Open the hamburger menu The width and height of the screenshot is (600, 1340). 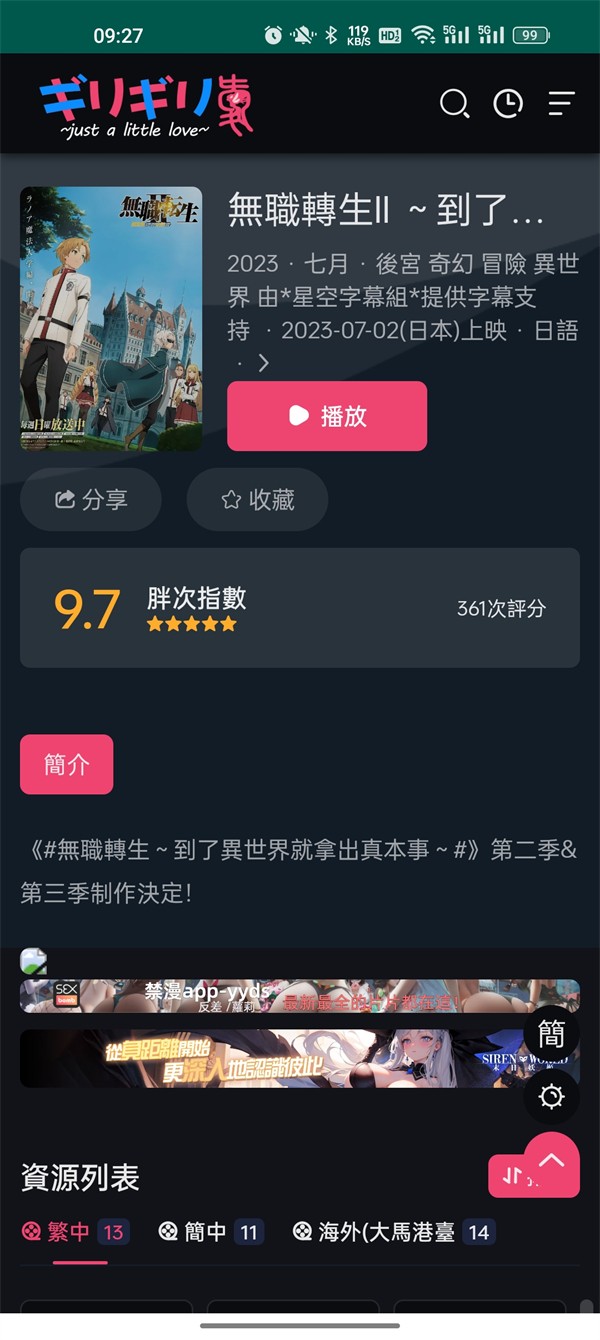click(x=561, y=103)
